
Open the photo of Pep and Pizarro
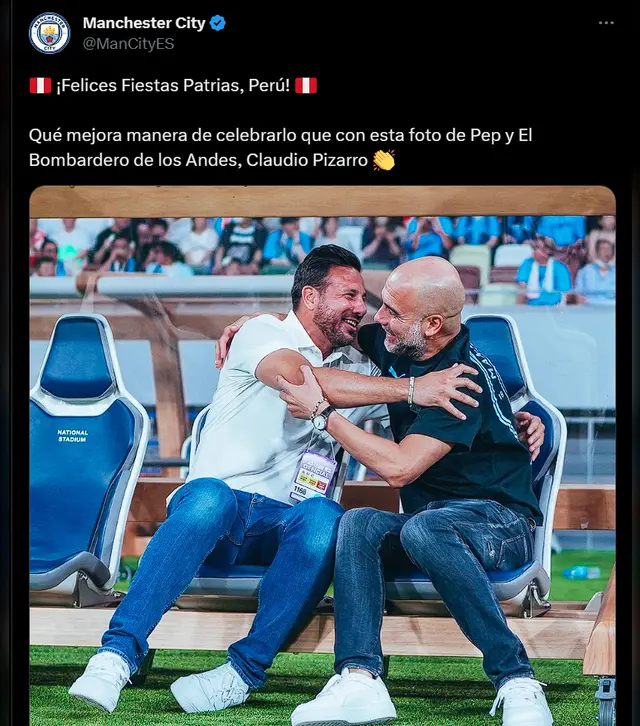[x=322, y=455]
